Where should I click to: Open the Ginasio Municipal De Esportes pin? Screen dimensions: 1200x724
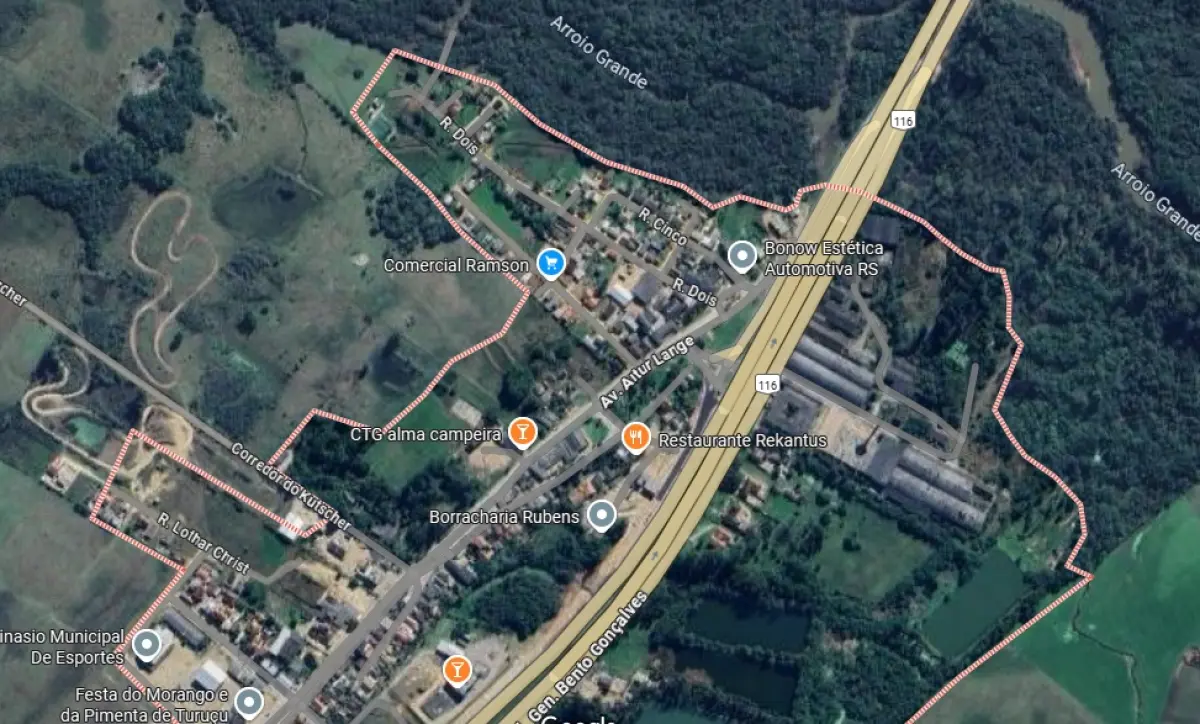[x=146, y=644]
